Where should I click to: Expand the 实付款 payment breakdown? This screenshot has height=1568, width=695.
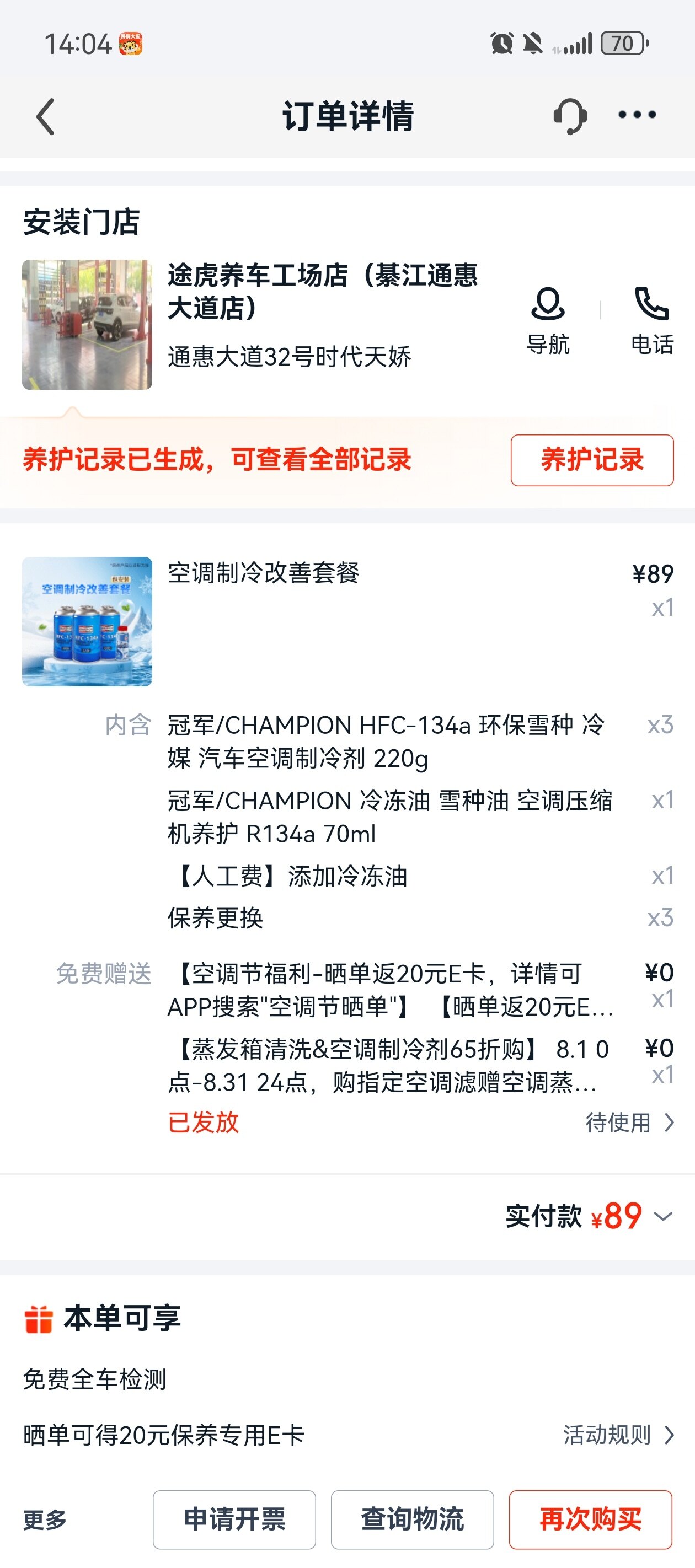tap(662, 1217)
